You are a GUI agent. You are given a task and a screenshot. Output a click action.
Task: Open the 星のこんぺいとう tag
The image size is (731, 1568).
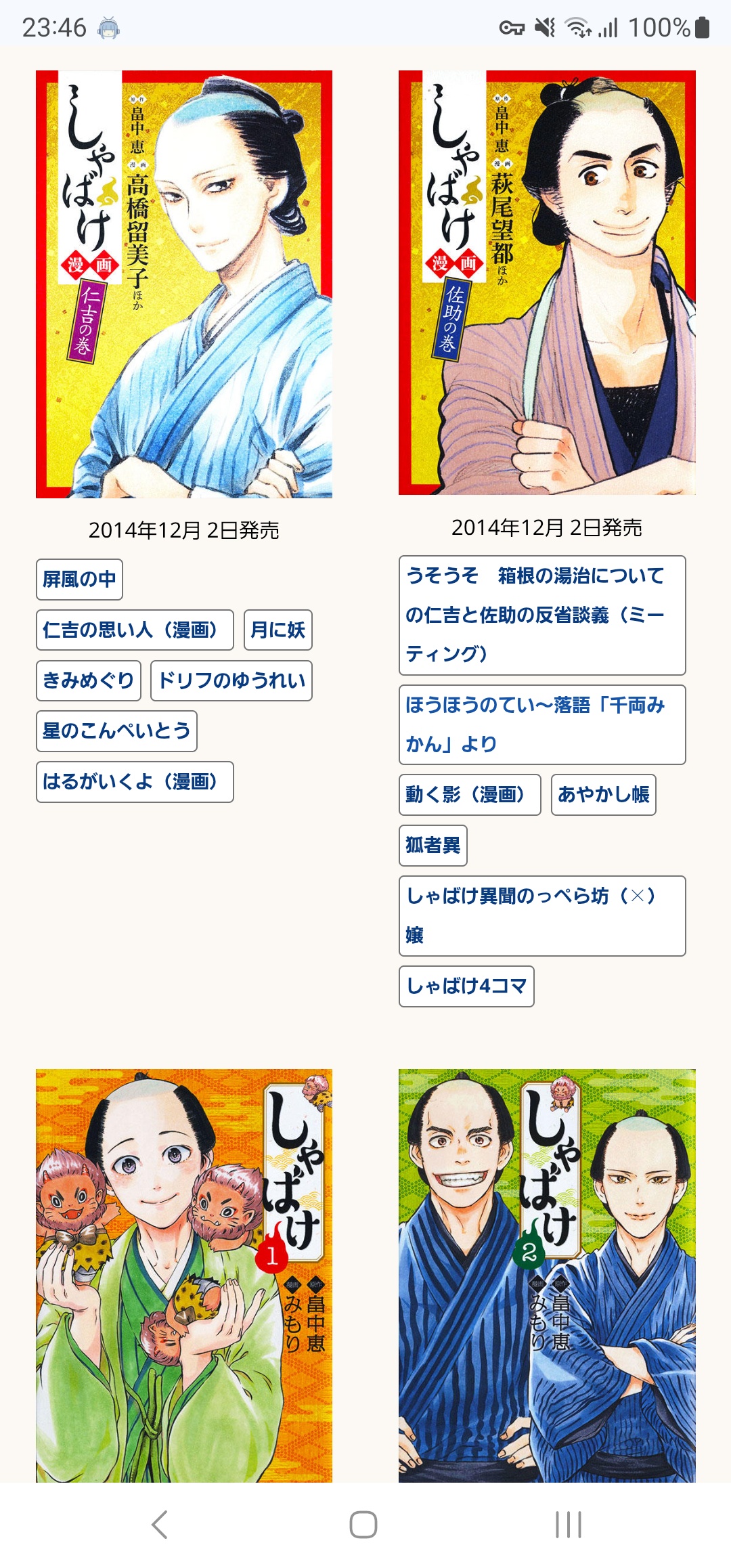(x=116, y=731)
